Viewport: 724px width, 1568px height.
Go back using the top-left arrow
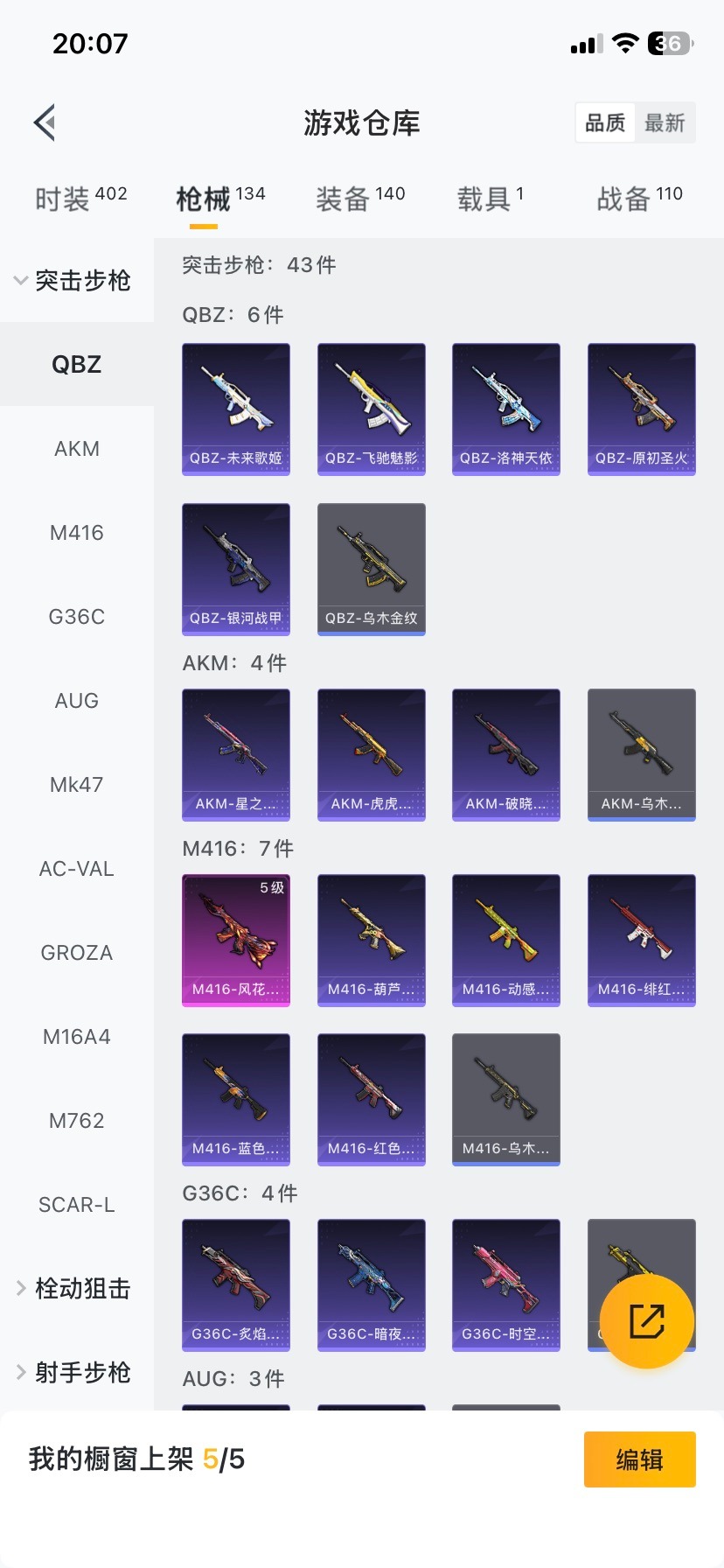pos(45,122)
